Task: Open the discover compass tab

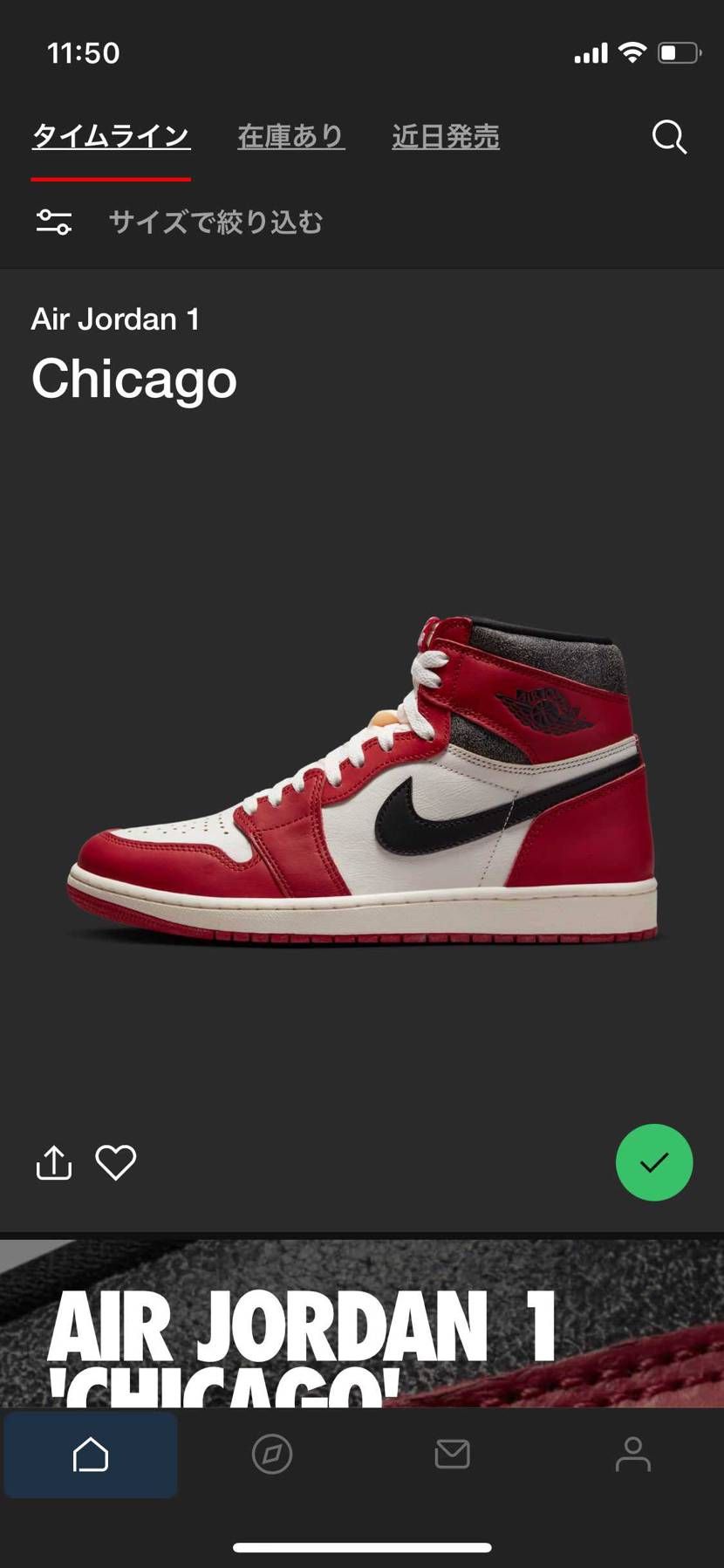Action: point(272,1455)
